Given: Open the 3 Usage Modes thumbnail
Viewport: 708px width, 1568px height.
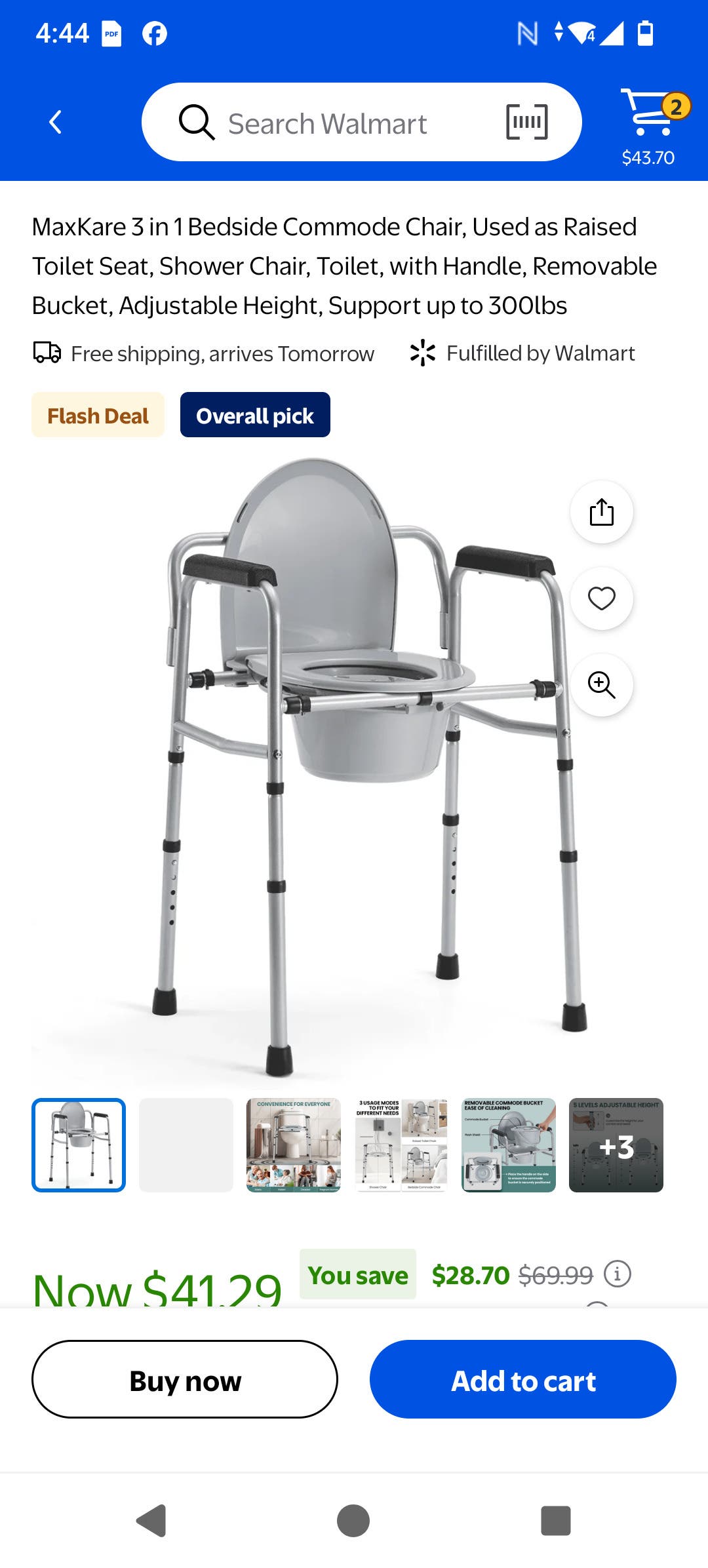Looking at the screenshot, I should 402,1141.
